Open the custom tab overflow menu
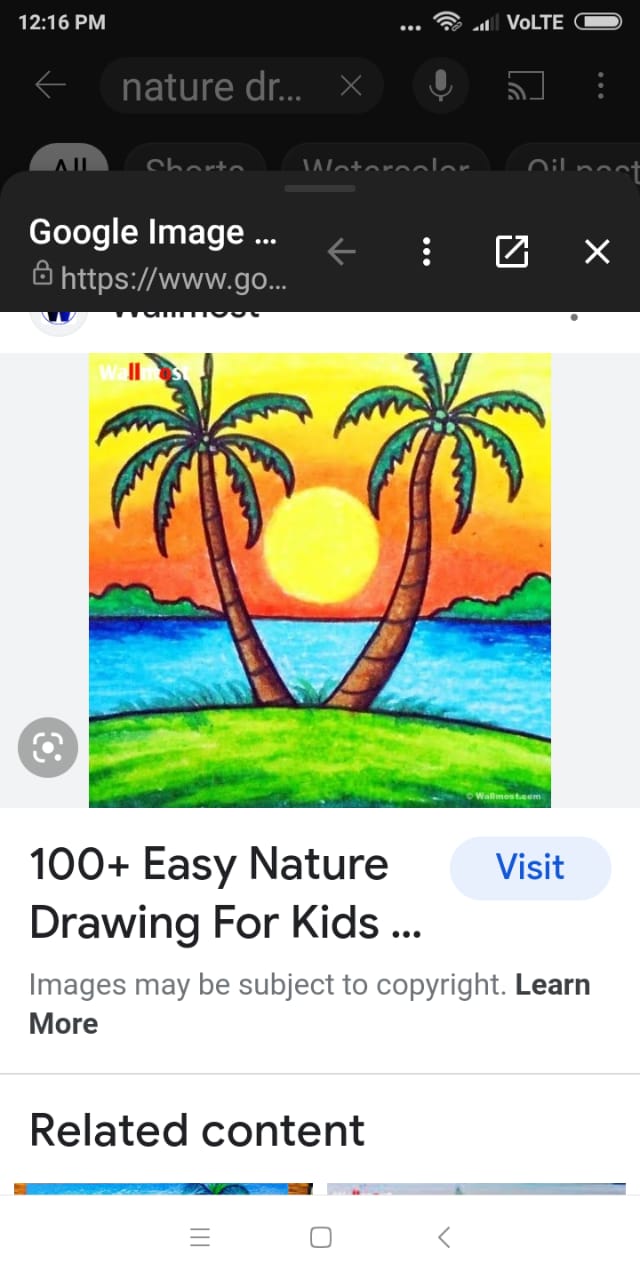640x1280 pixels. pyautogui.click(x=427, y=252)
